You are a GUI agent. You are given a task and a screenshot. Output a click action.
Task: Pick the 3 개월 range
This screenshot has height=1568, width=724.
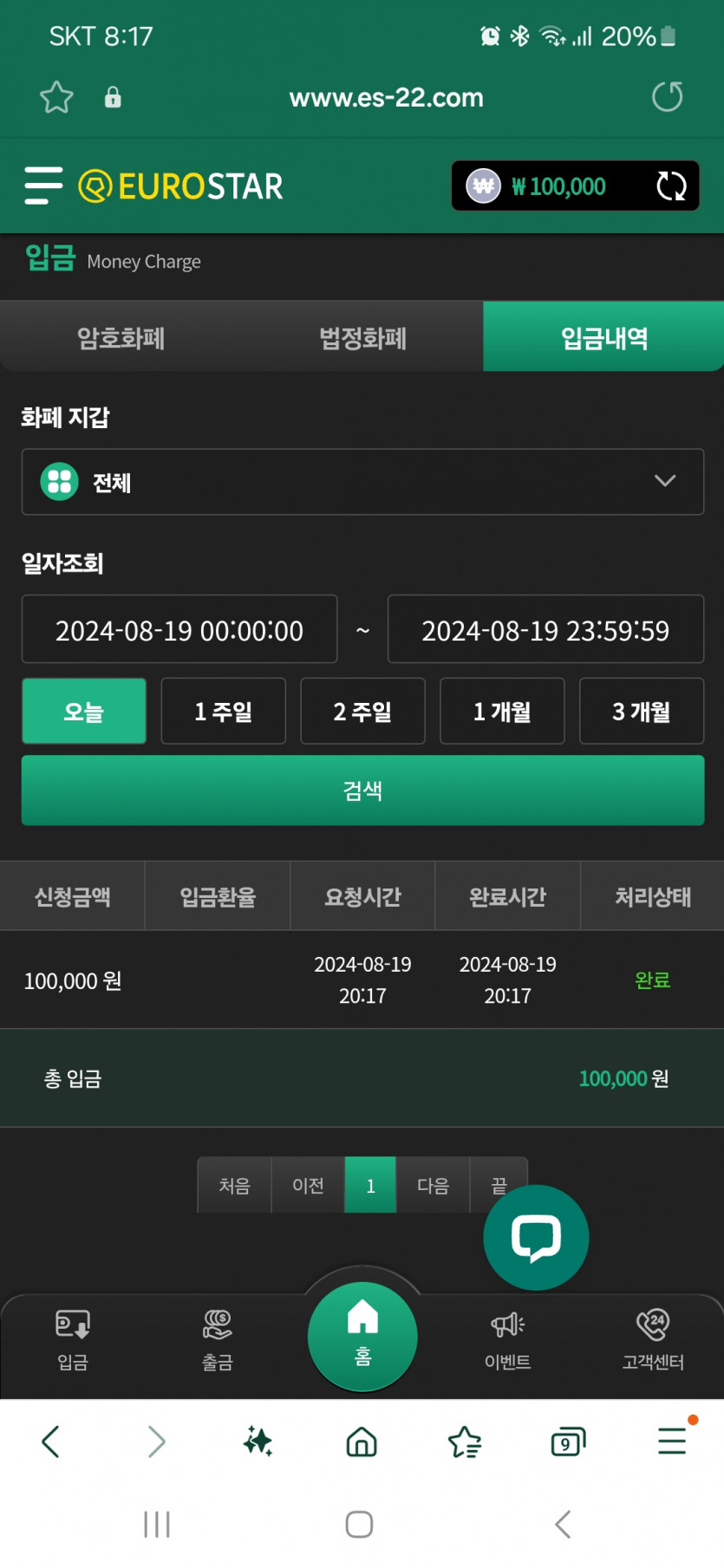click(x=642, y=711)
